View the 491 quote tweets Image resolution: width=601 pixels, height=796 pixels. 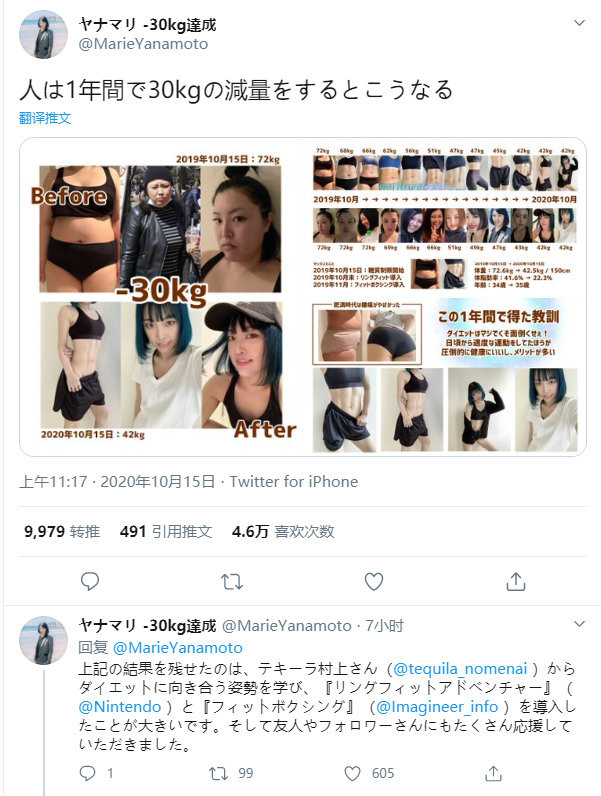click(165, 532)
